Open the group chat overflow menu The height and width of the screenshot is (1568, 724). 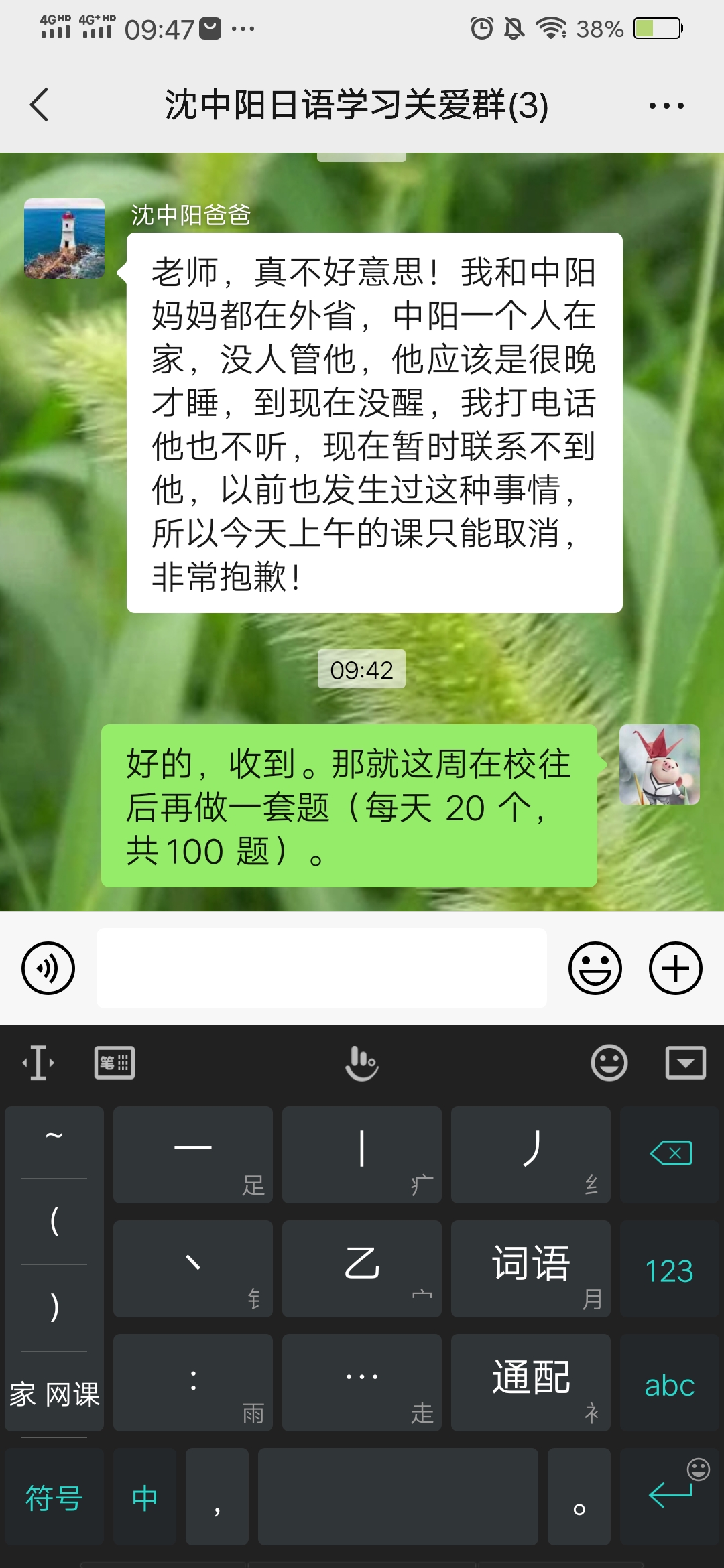pyautogui.click(x=666, y=105)
